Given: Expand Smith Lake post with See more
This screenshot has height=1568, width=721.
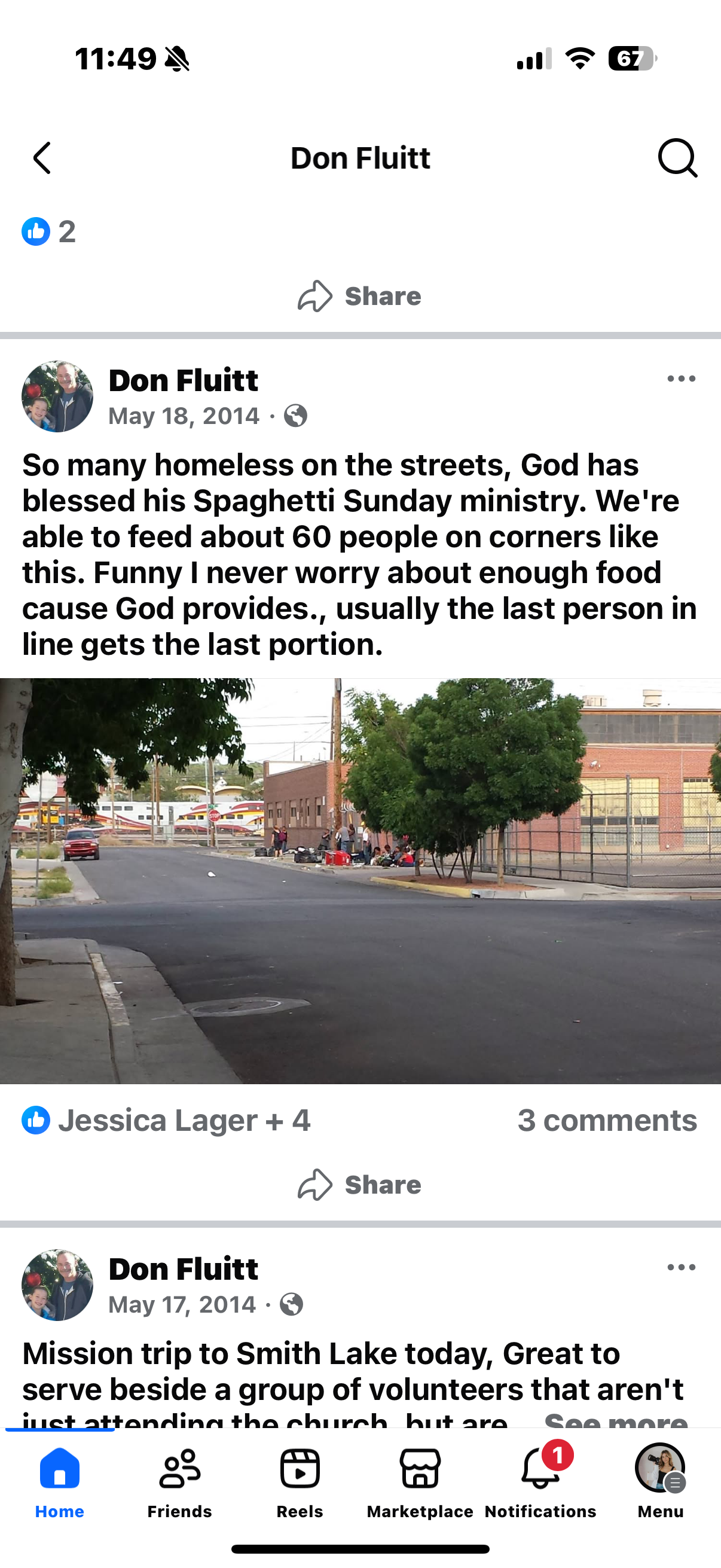Looking at the screenshot, I should [616, 1421].
